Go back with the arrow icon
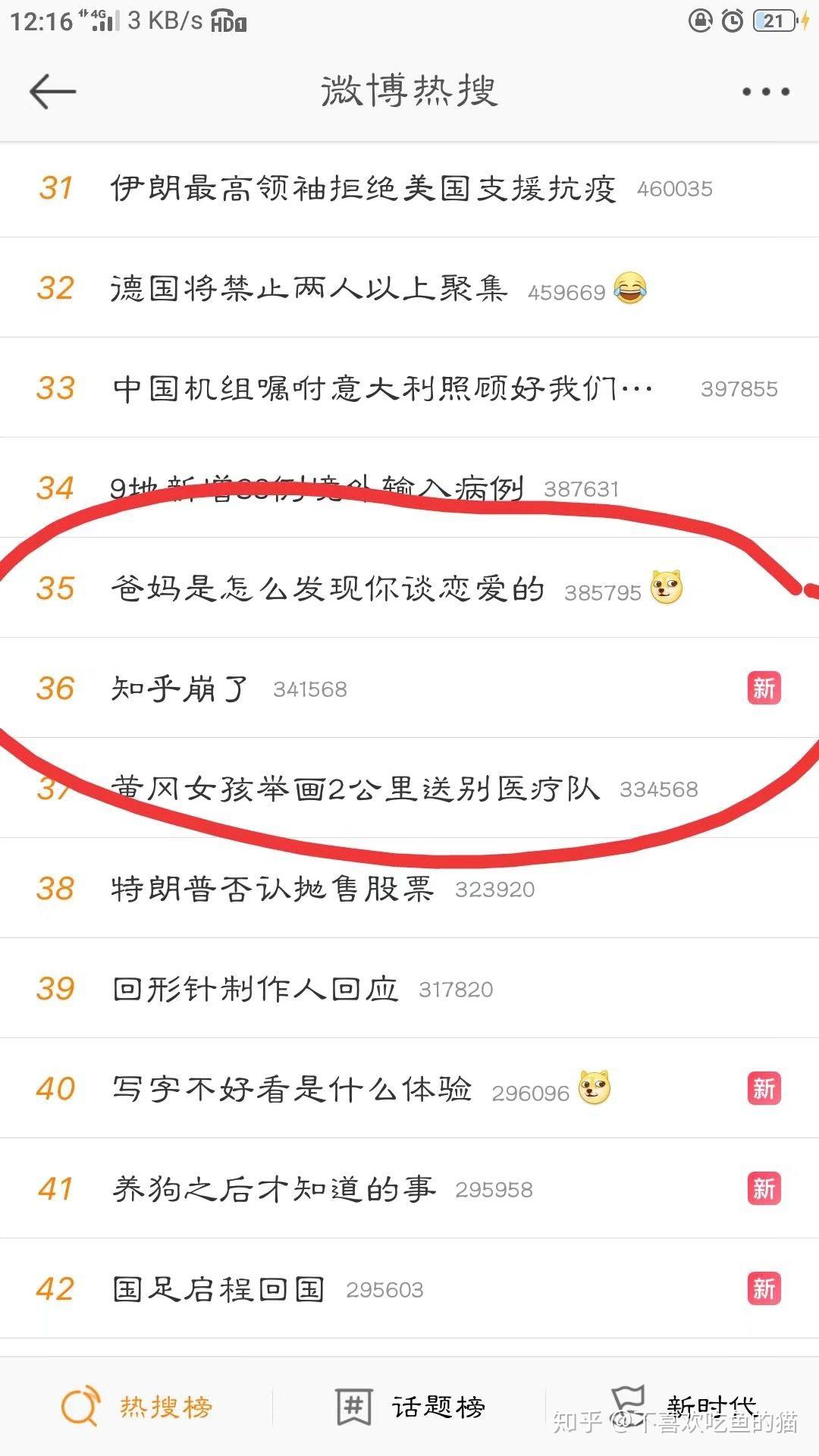 (52, 92)
